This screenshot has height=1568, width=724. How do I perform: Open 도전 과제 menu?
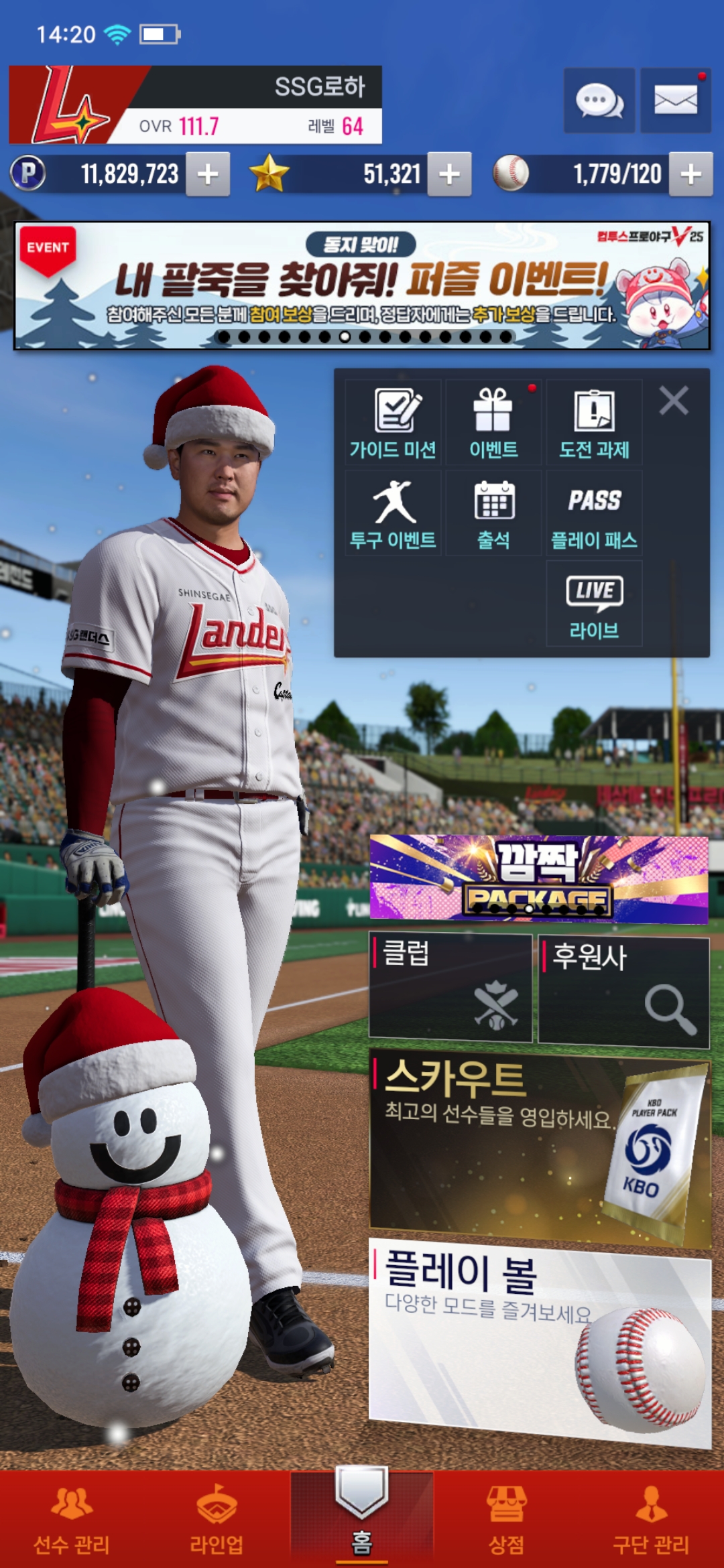[594, 423]
